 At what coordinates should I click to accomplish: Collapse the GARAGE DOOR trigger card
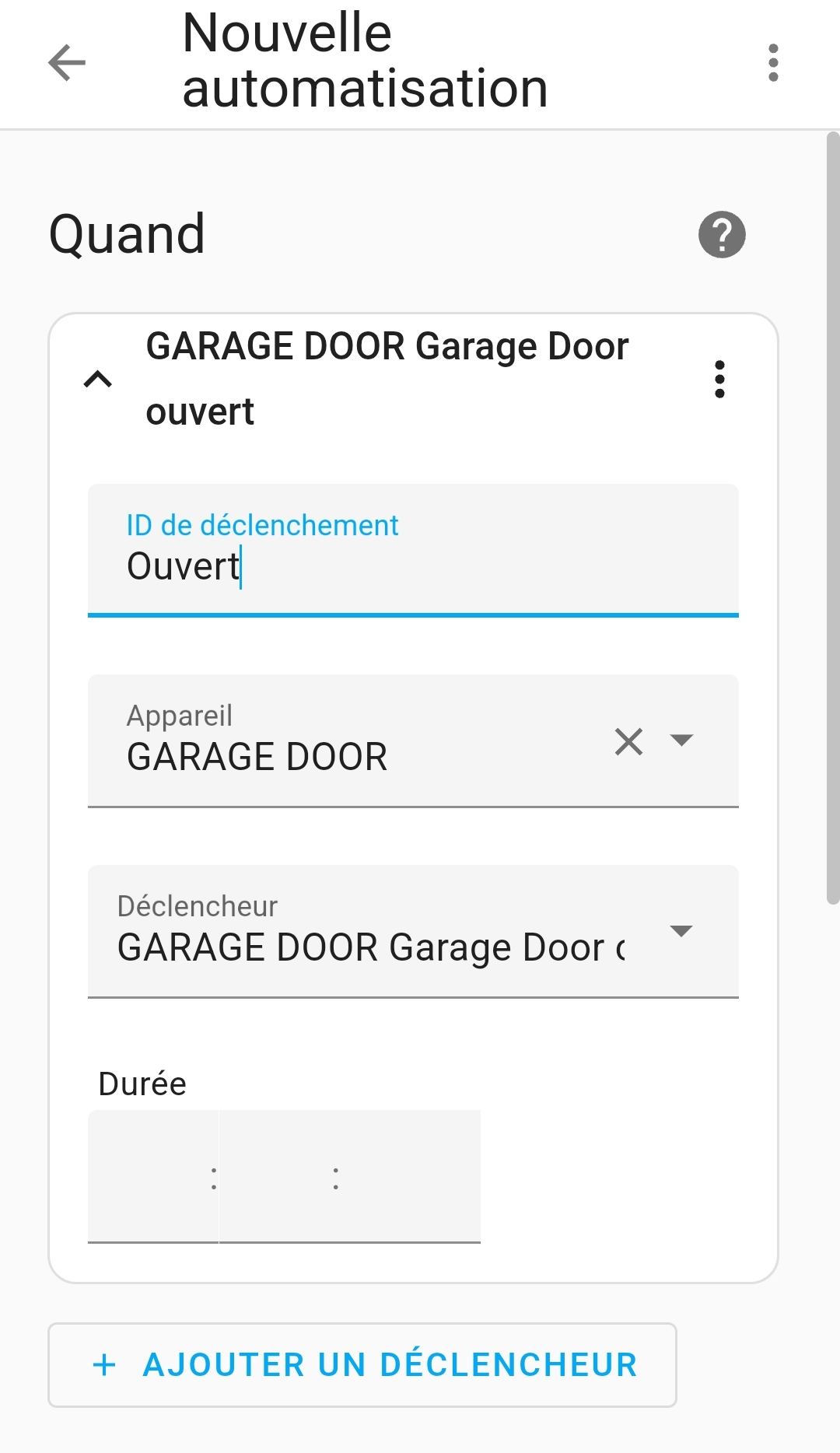tap(98, 380)
